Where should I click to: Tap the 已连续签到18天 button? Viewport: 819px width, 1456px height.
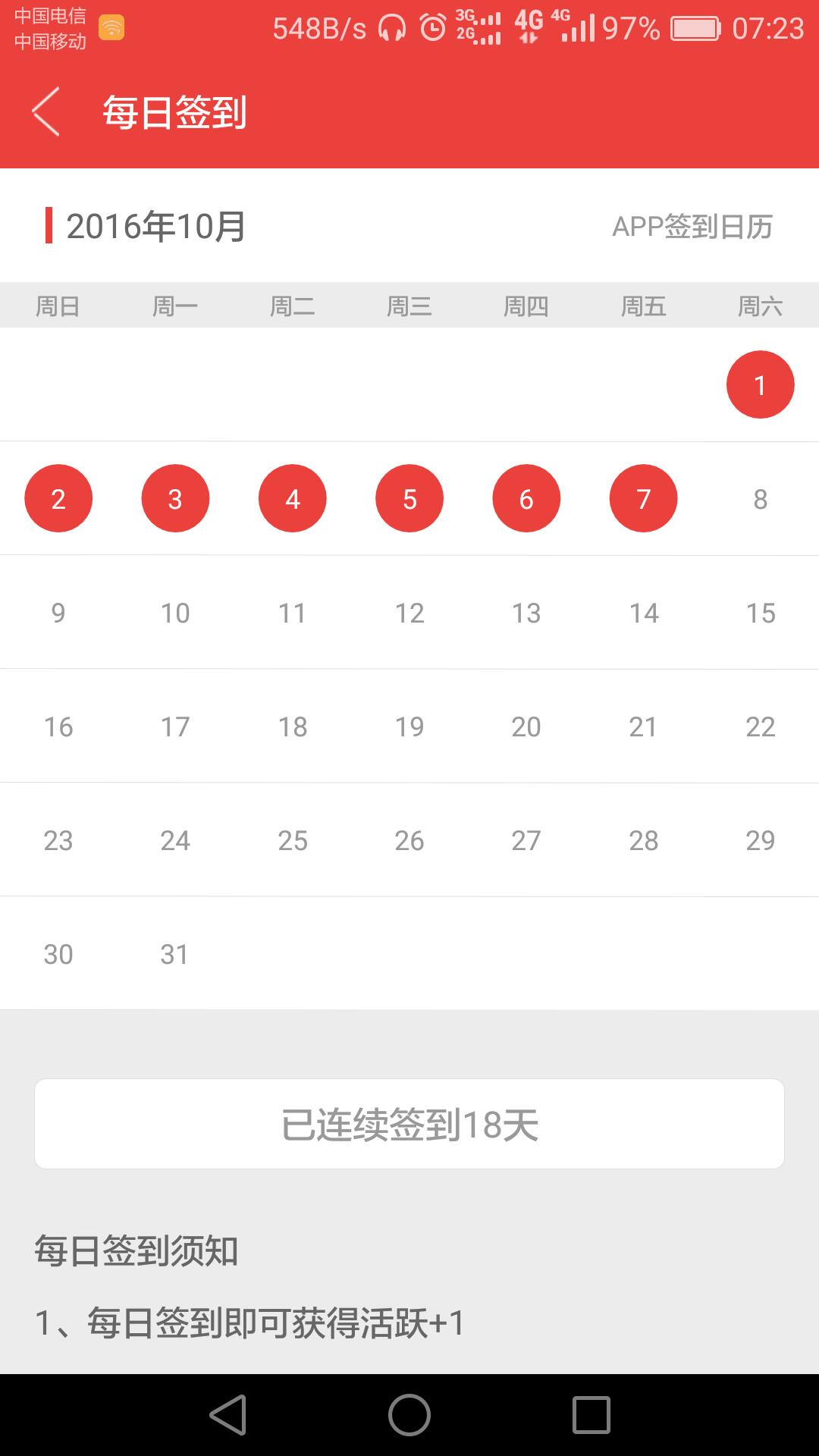pyautogui.click(x=409, y=1124)
